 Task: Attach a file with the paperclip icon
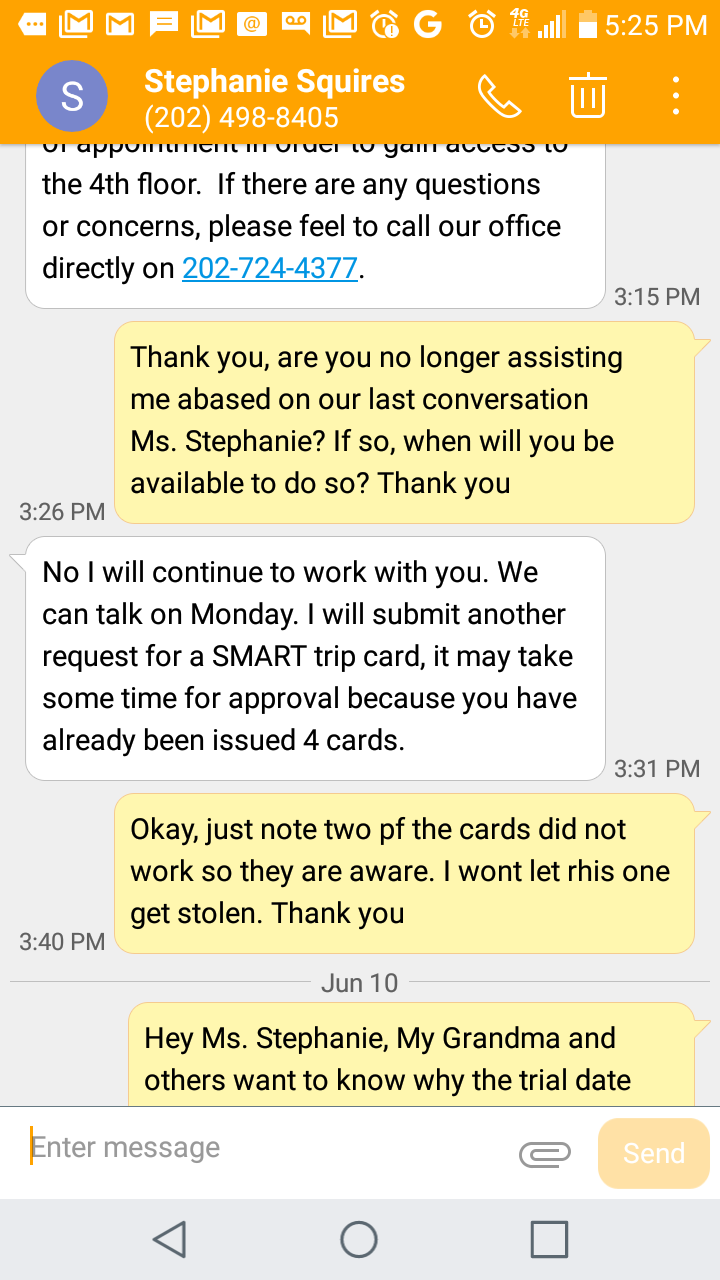click(x=545, y=1154)
